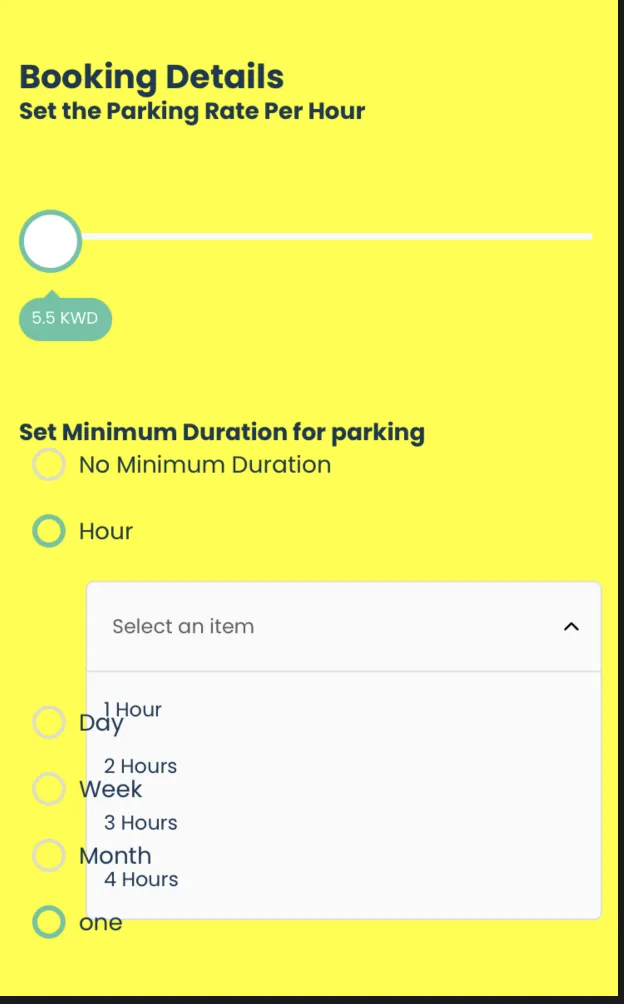The image size is (624, 1004).
Task: Pick 2 Hours from the list
Action: (x=141, y=767)
